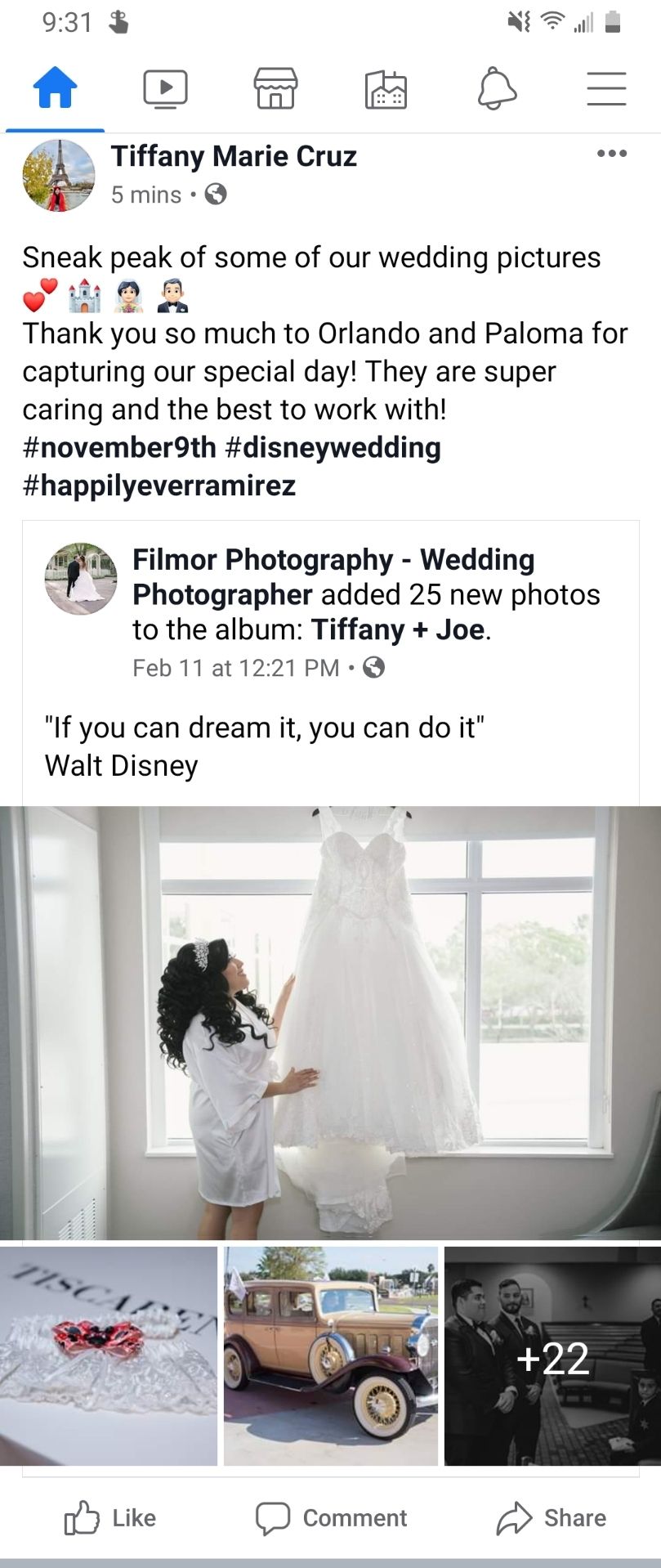
Task: Comment on the wedding post
Action: [331, 1518]
